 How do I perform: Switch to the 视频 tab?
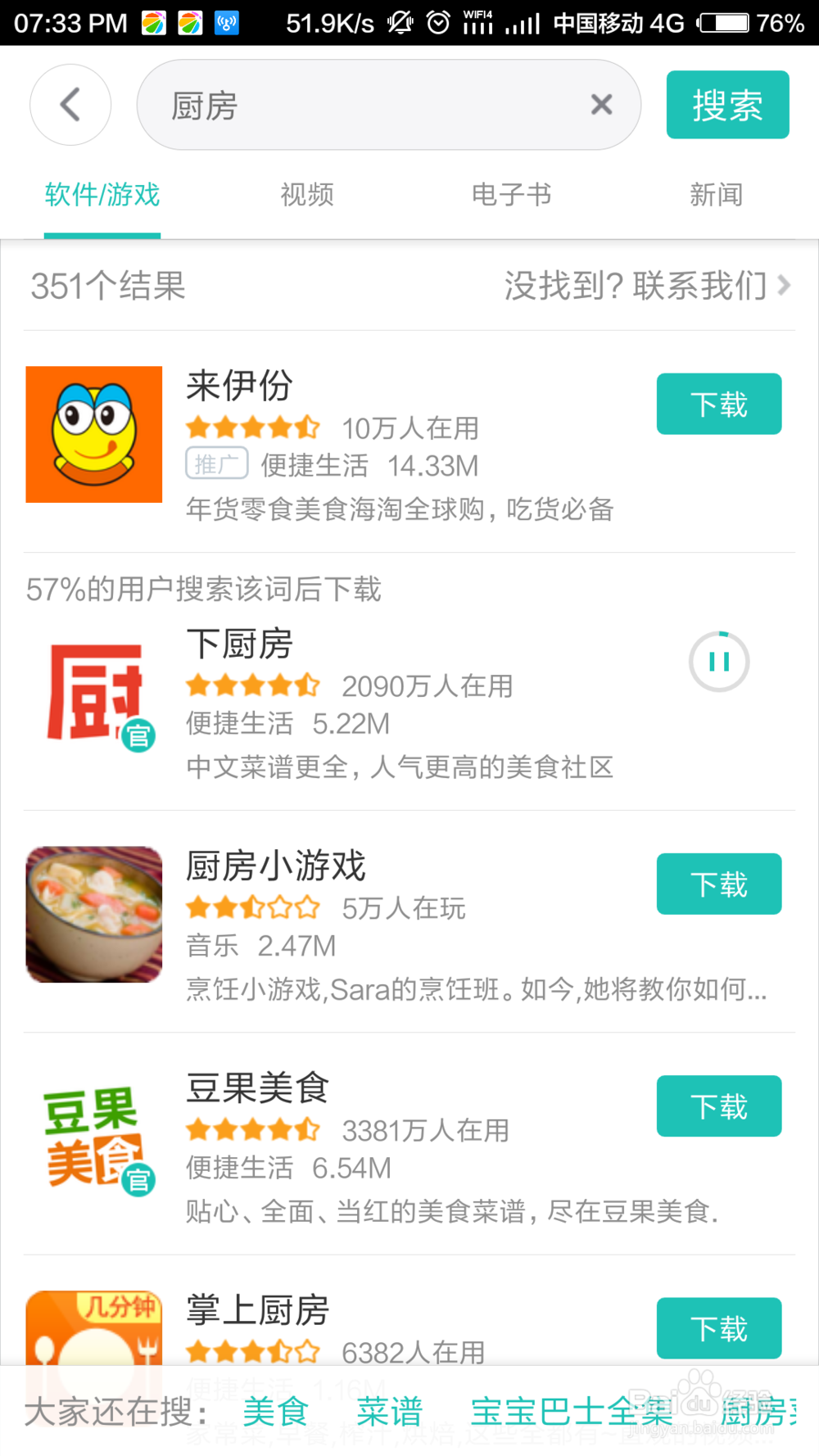pyautogui.click(x=307, y=195)
